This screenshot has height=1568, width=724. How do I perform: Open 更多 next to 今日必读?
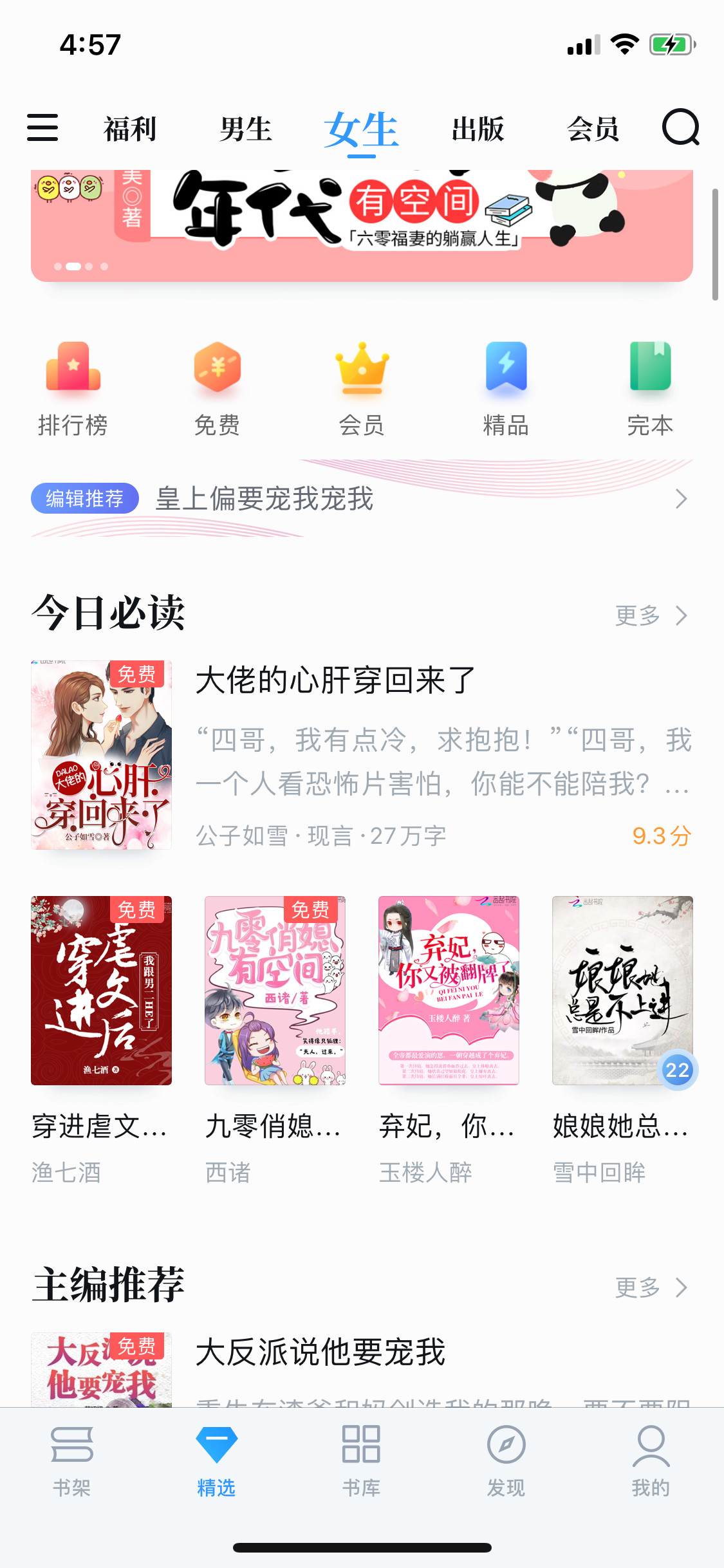pos(652,615)
